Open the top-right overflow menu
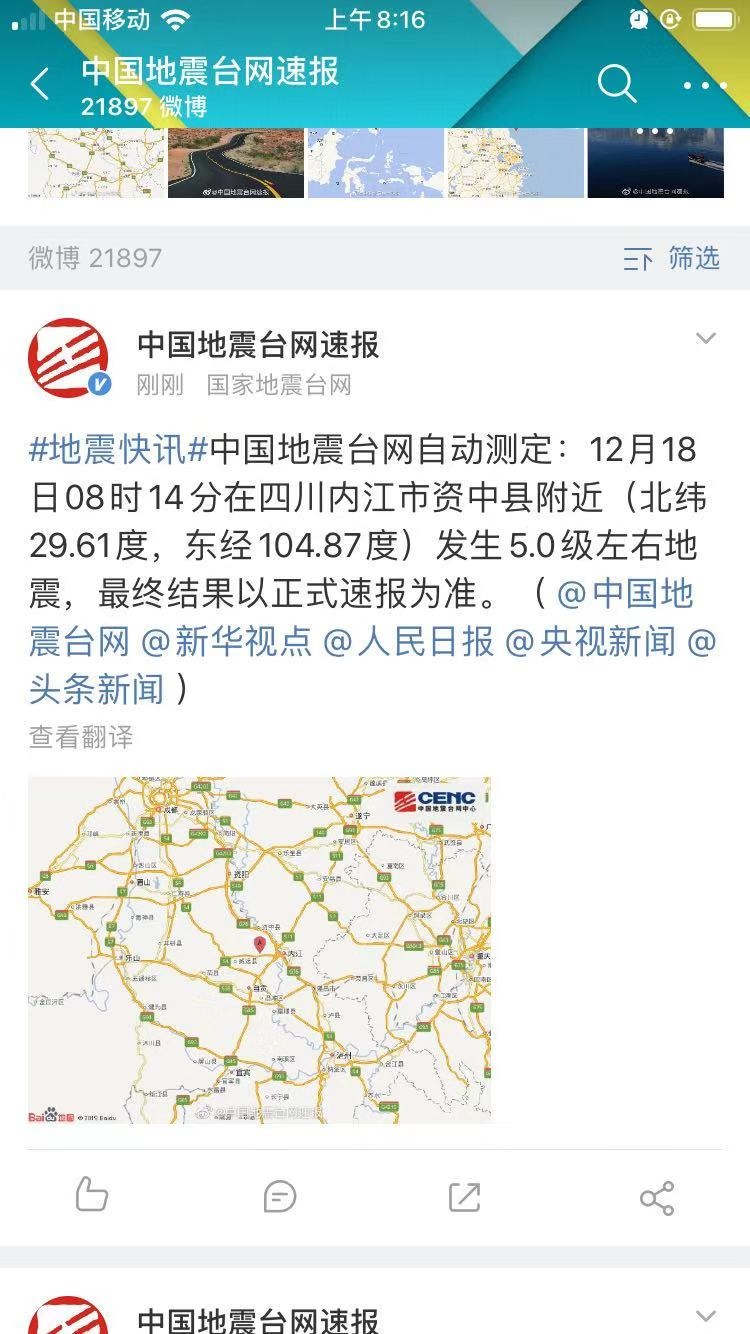This screenshot has height=1334, width=750. click(x=705, y=86)
